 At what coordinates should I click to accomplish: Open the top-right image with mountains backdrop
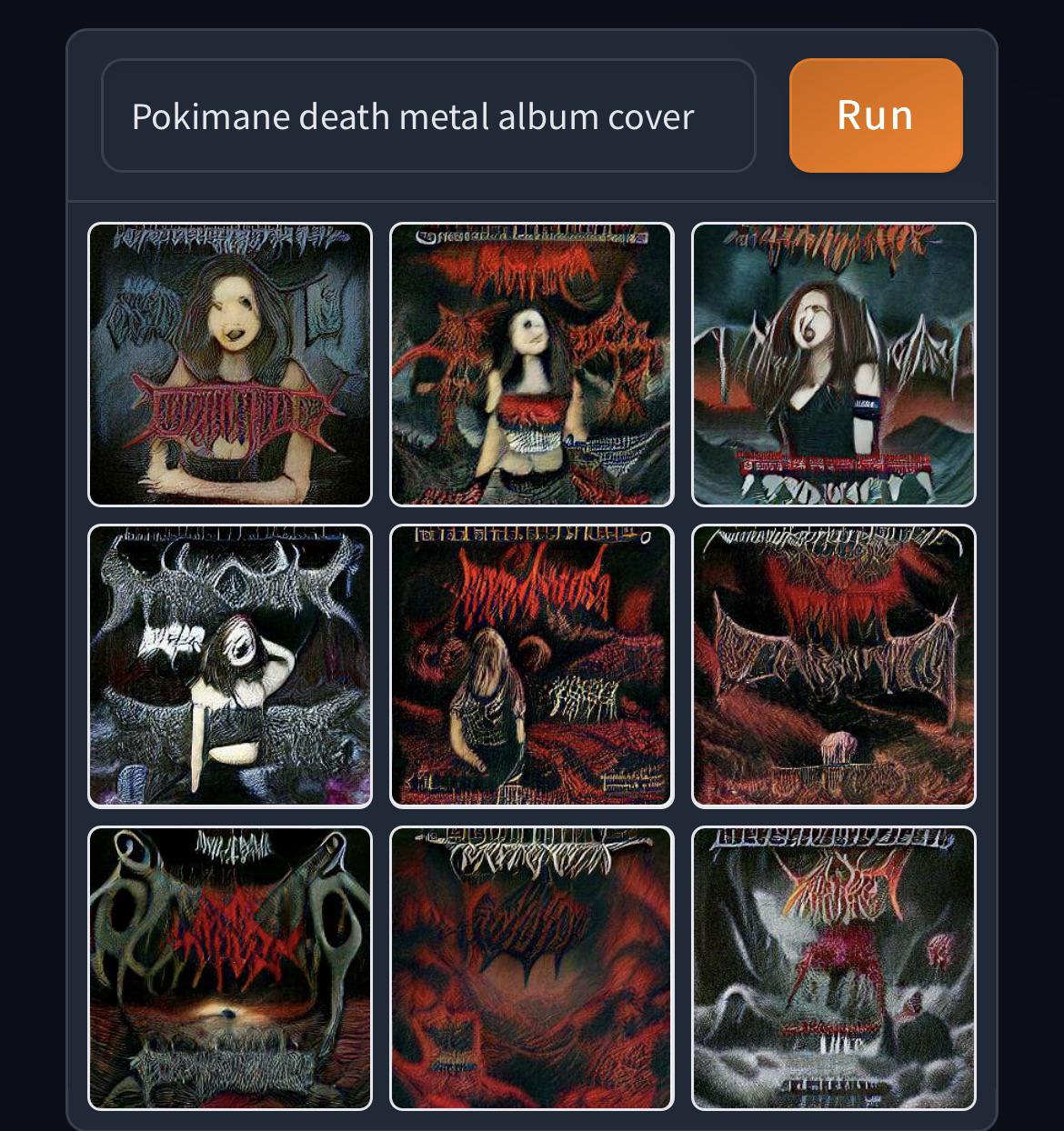tap(833, 364)
